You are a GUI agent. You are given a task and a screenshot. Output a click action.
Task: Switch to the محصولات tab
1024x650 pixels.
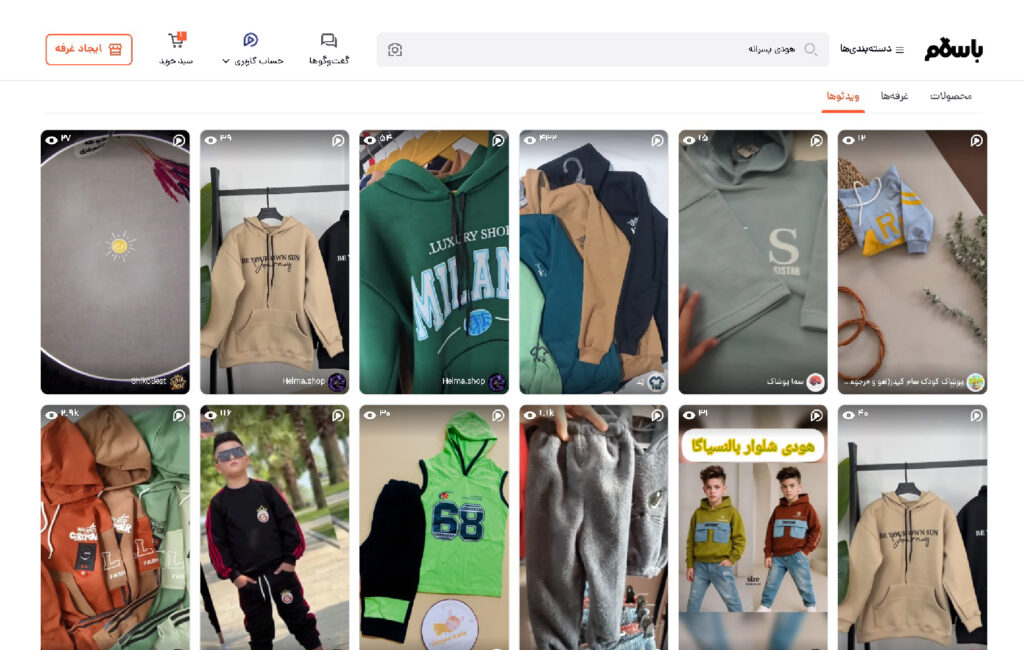tap(950, 96)
